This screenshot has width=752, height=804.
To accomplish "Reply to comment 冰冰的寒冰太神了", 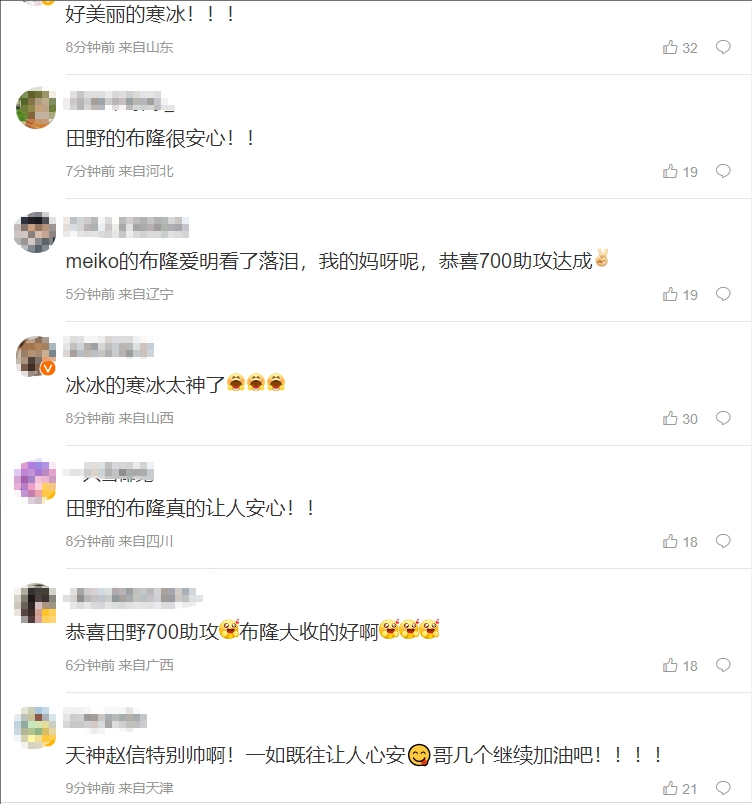I will 723,418.
